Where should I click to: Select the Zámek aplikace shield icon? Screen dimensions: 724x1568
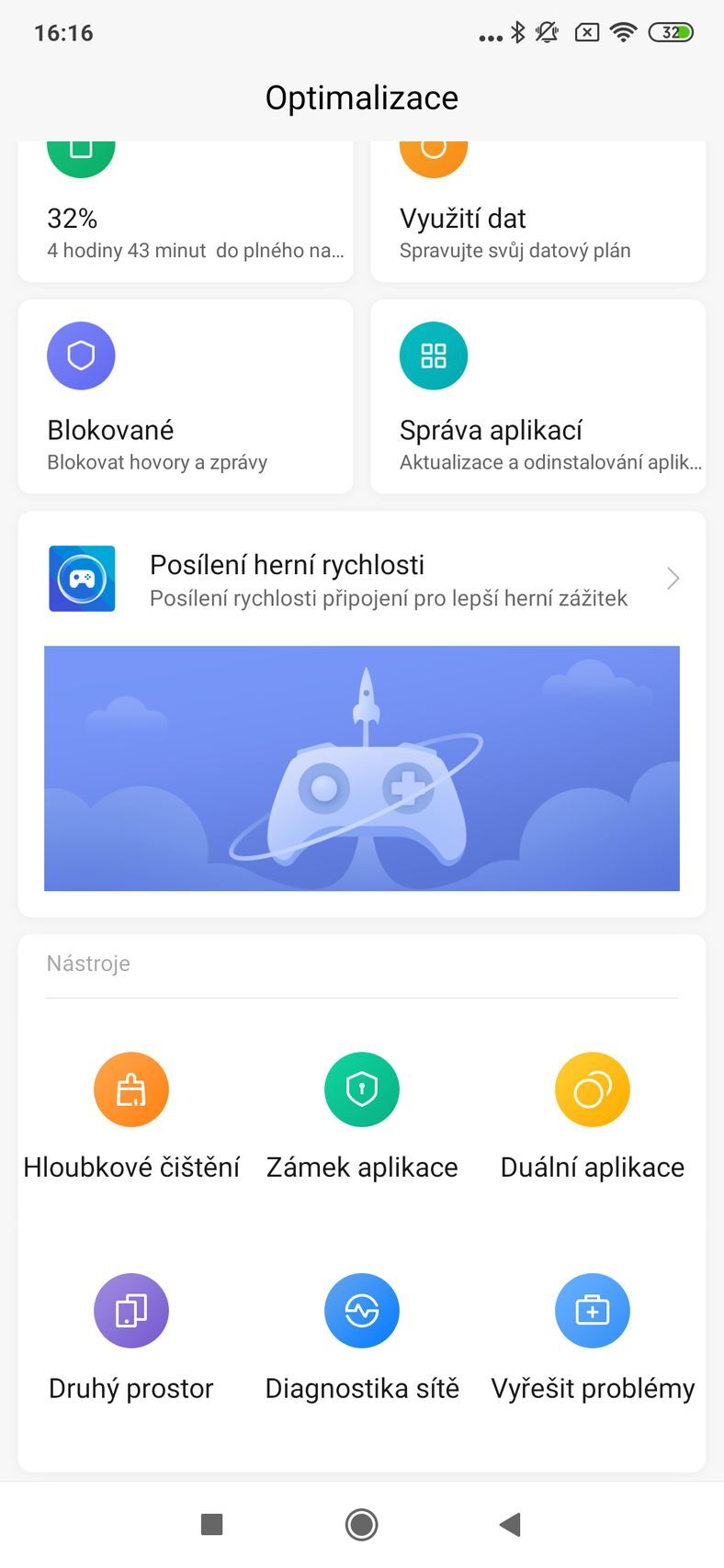[361, 1089]
